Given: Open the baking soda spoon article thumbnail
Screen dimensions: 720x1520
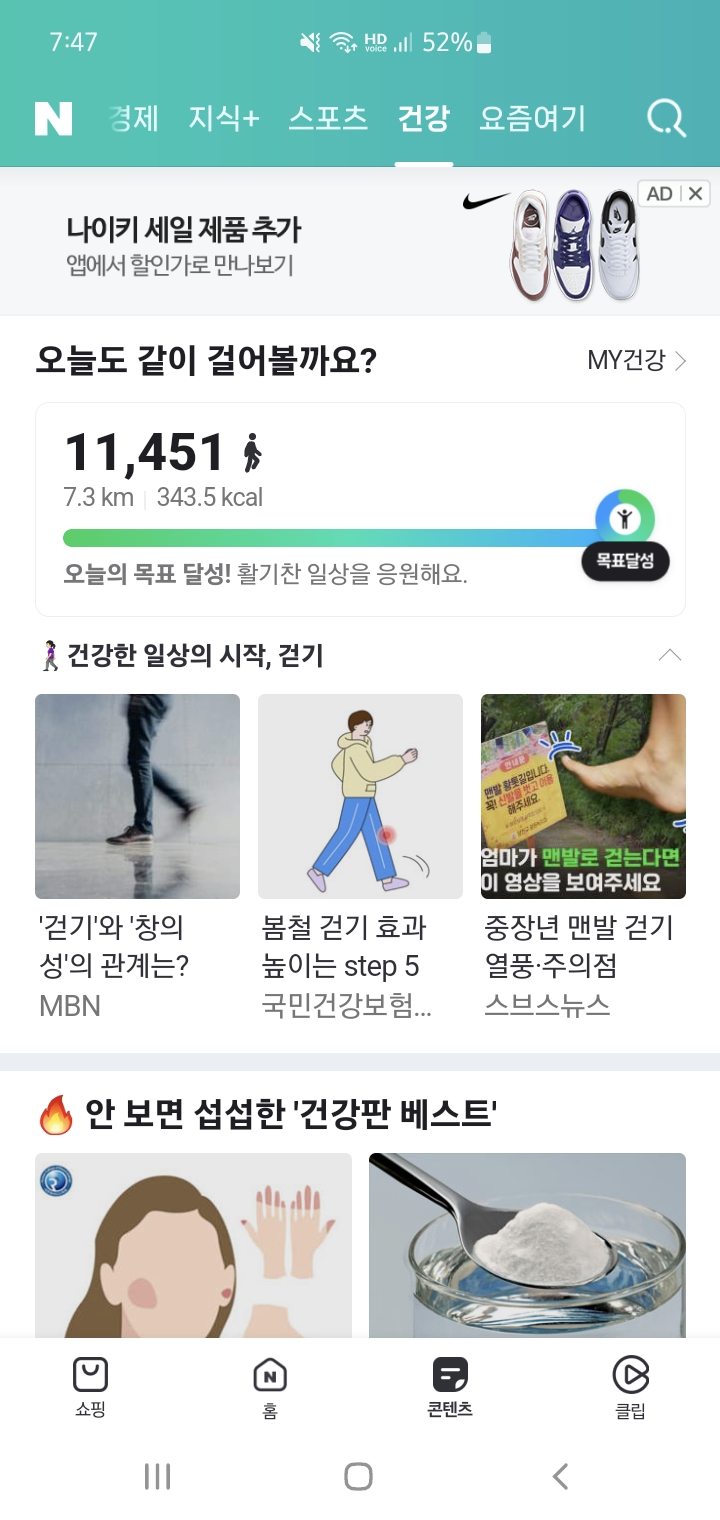Looking at the screenshot, I should click(527, 1244).
